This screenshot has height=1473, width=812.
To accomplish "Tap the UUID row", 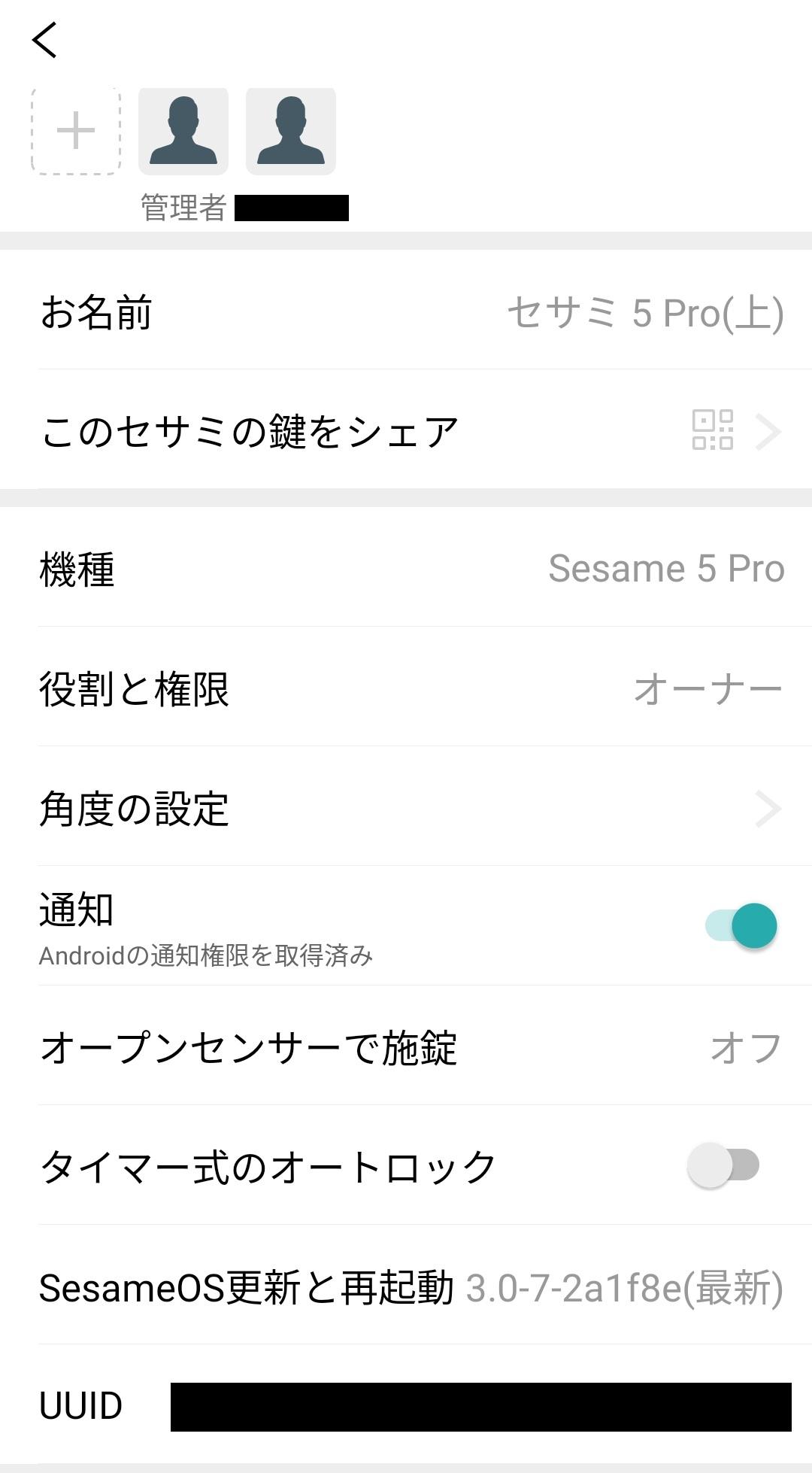I will click(406, 1406).
